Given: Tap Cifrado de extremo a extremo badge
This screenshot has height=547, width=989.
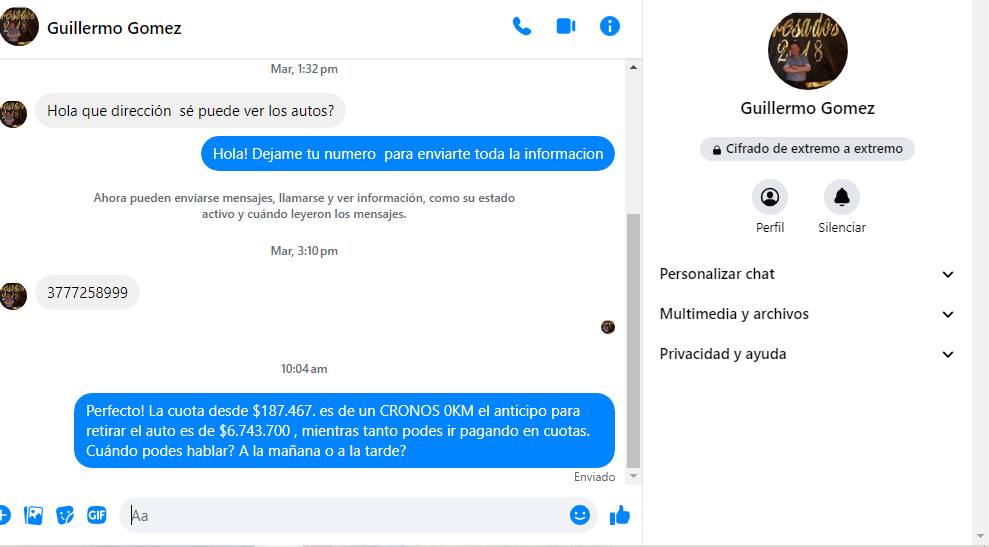Looking at the screenshot, I should tap(807, 149).
